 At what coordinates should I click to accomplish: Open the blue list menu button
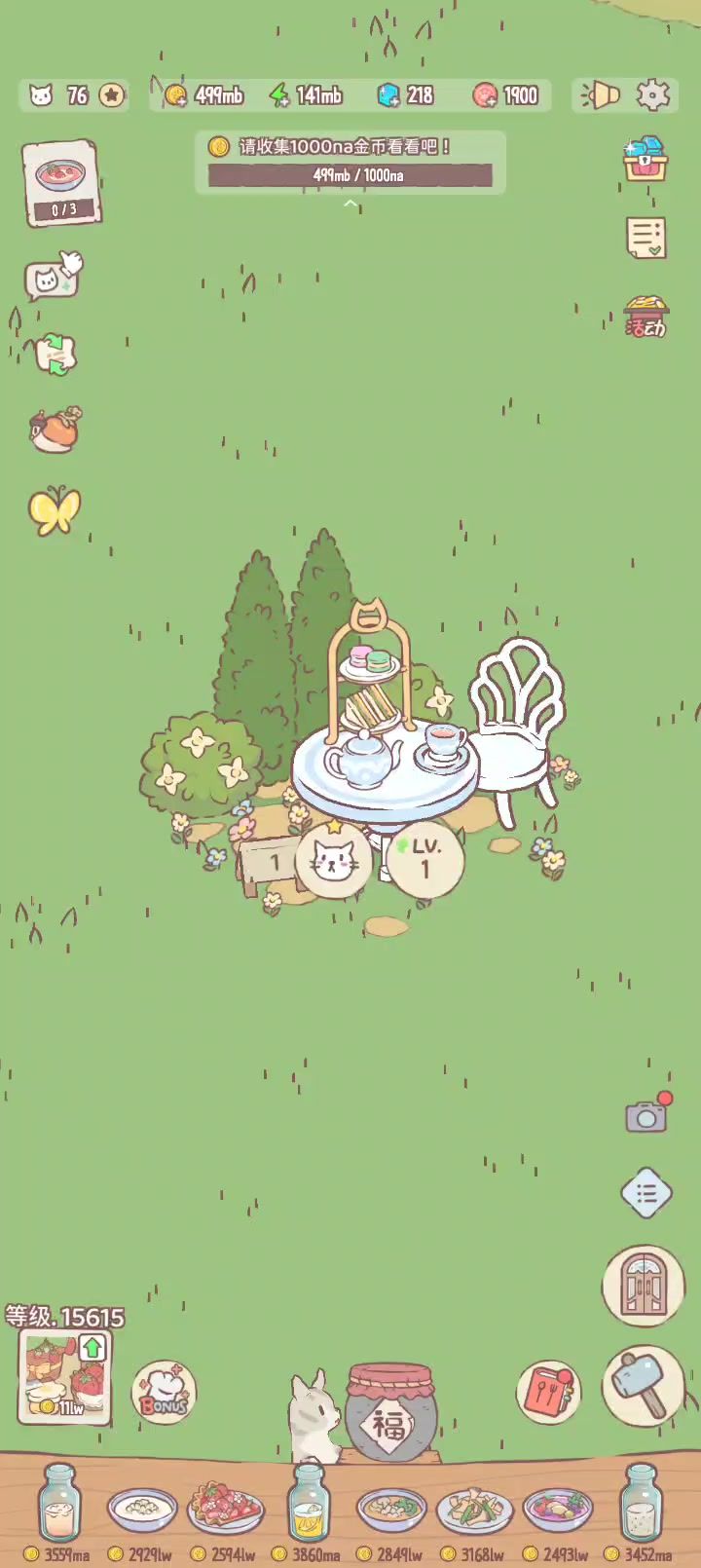click(646, 1192)
